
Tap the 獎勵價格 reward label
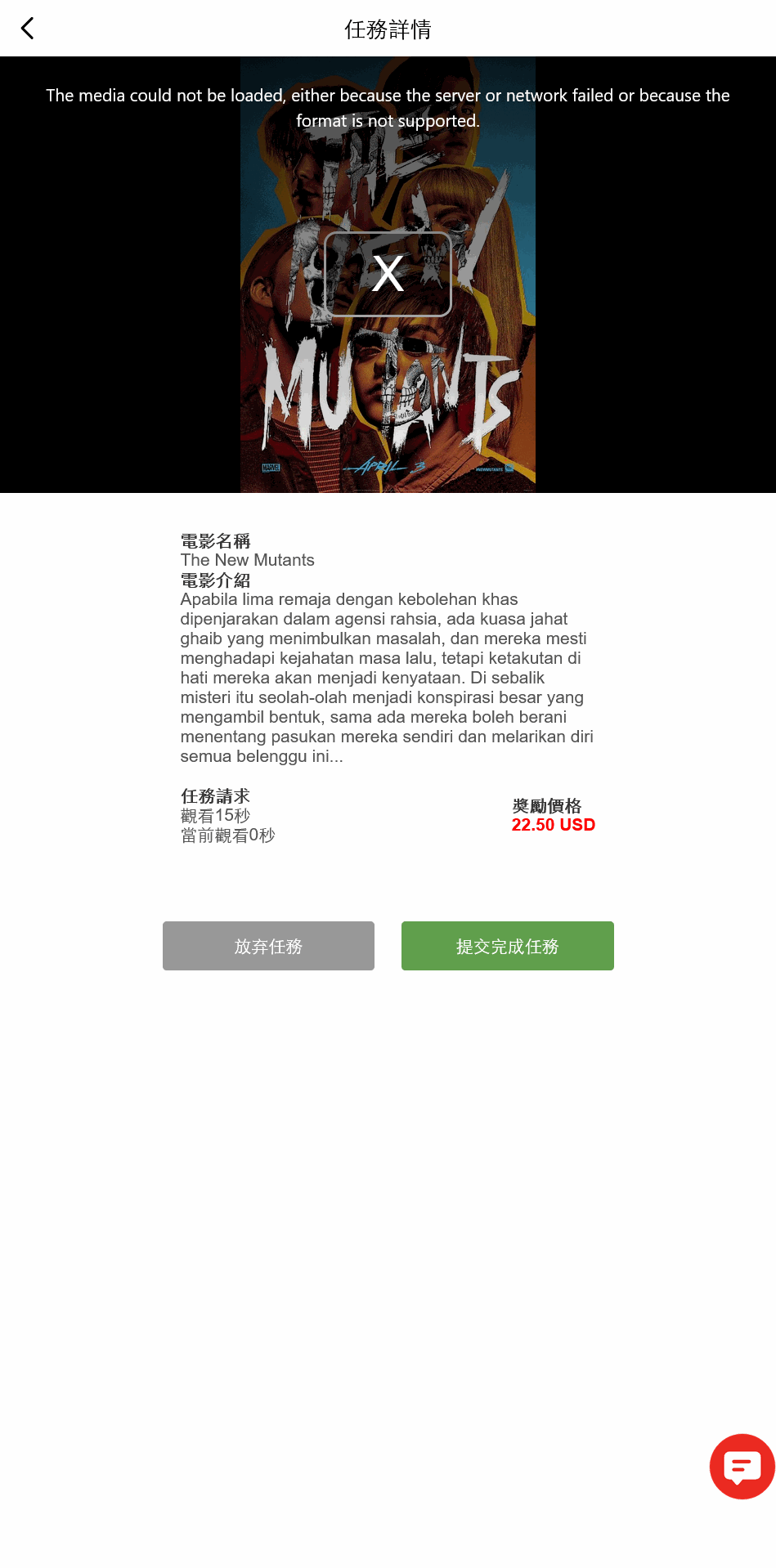click(x=553, y=805)
